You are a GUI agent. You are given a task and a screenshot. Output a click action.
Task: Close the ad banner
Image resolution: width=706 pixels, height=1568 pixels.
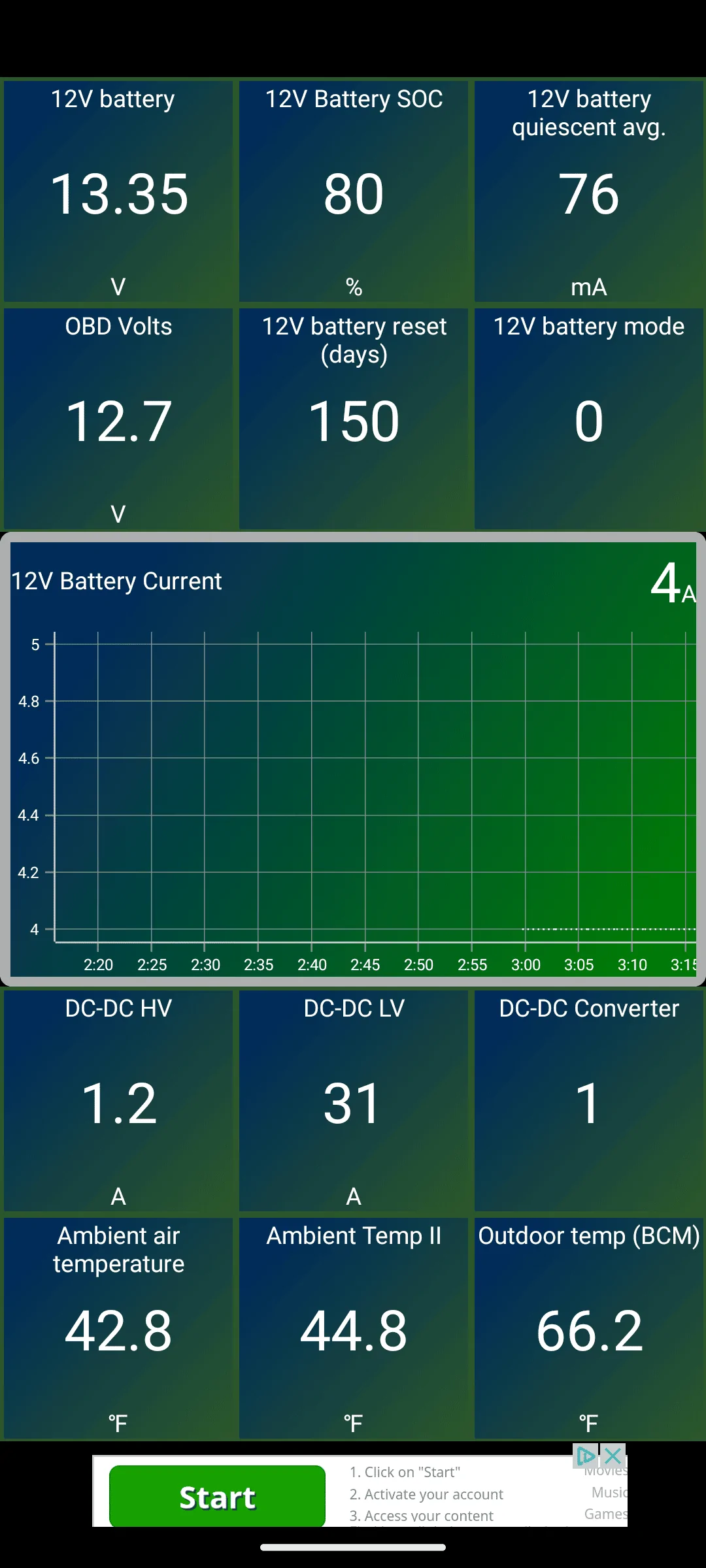(x=613, y=1456)
